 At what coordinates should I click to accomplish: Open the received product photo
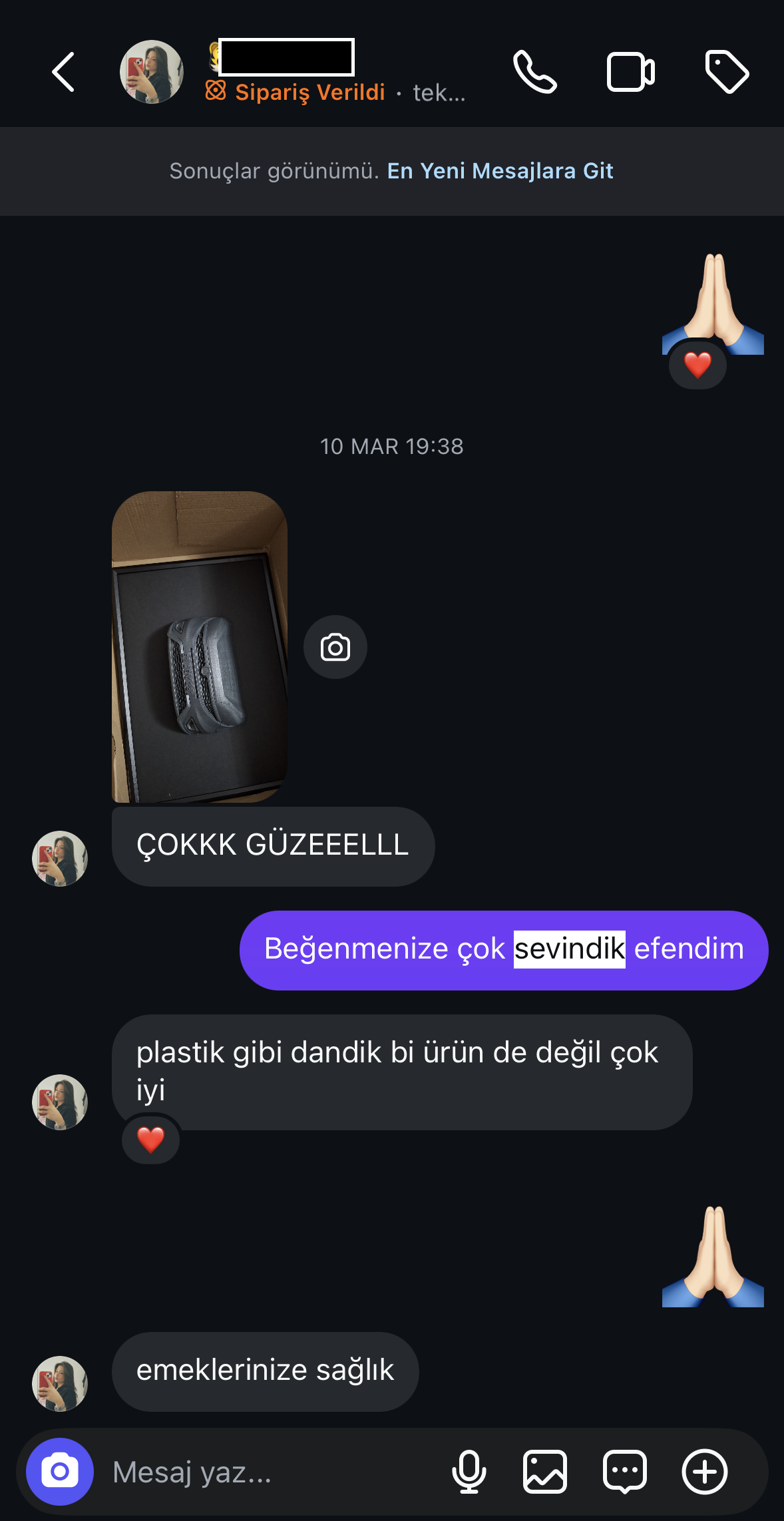tap(200, 646)
